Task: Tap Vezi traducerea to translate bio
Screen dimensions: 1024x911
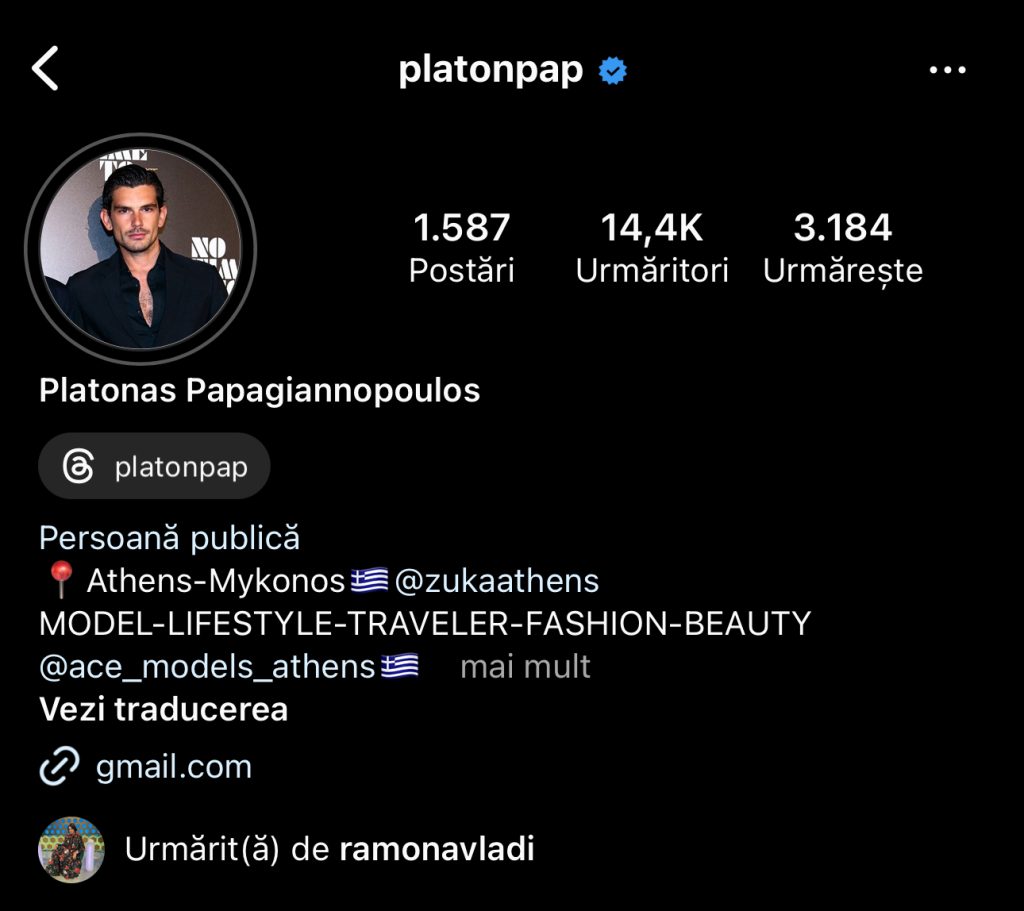Action: pos(163,710)
